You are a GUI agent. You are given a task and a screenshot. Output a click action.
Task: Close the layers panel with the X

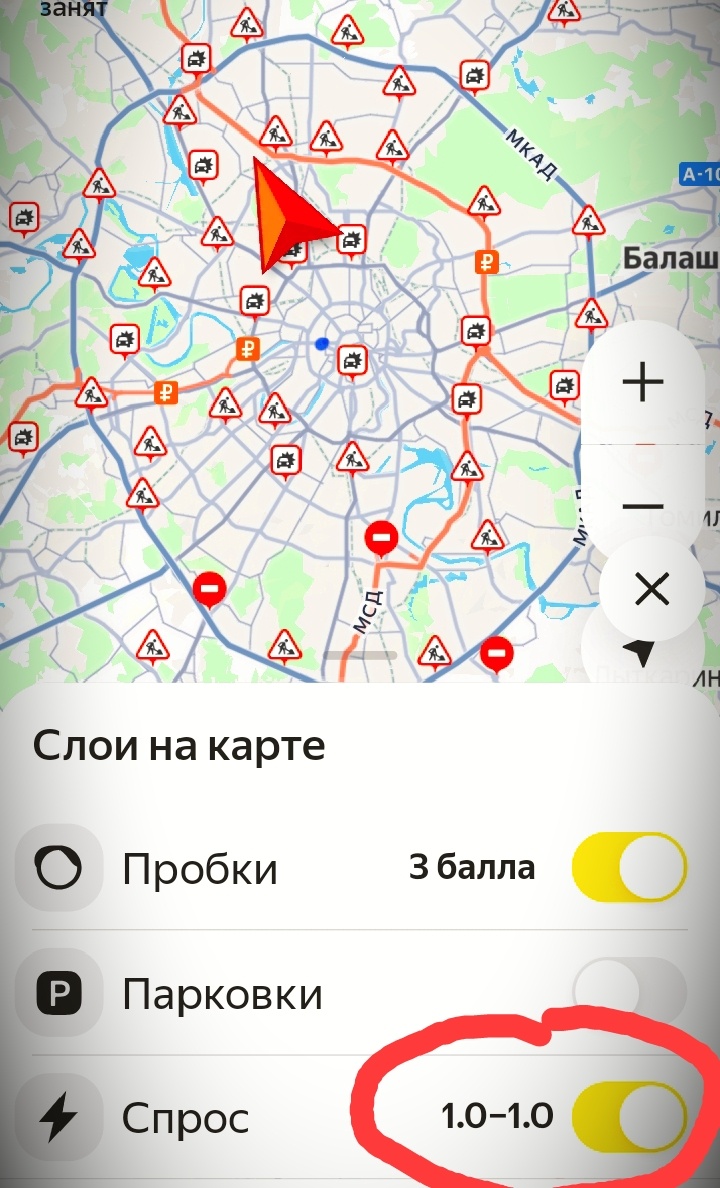(x=651, y=589)
